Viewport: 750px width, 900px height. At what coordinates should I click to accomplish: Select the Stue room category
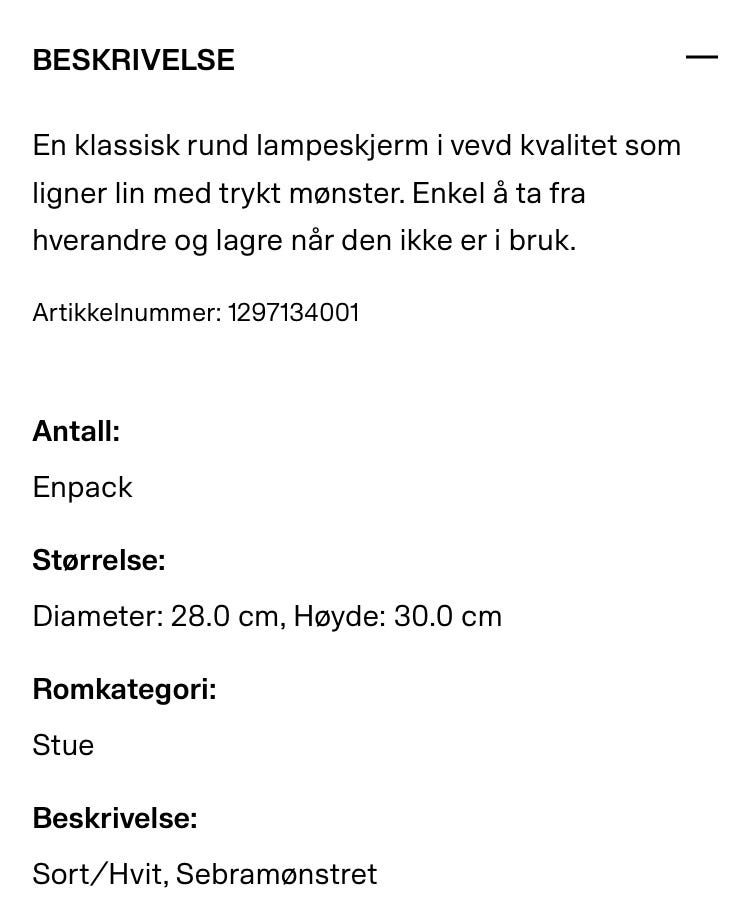click(63, 744)
